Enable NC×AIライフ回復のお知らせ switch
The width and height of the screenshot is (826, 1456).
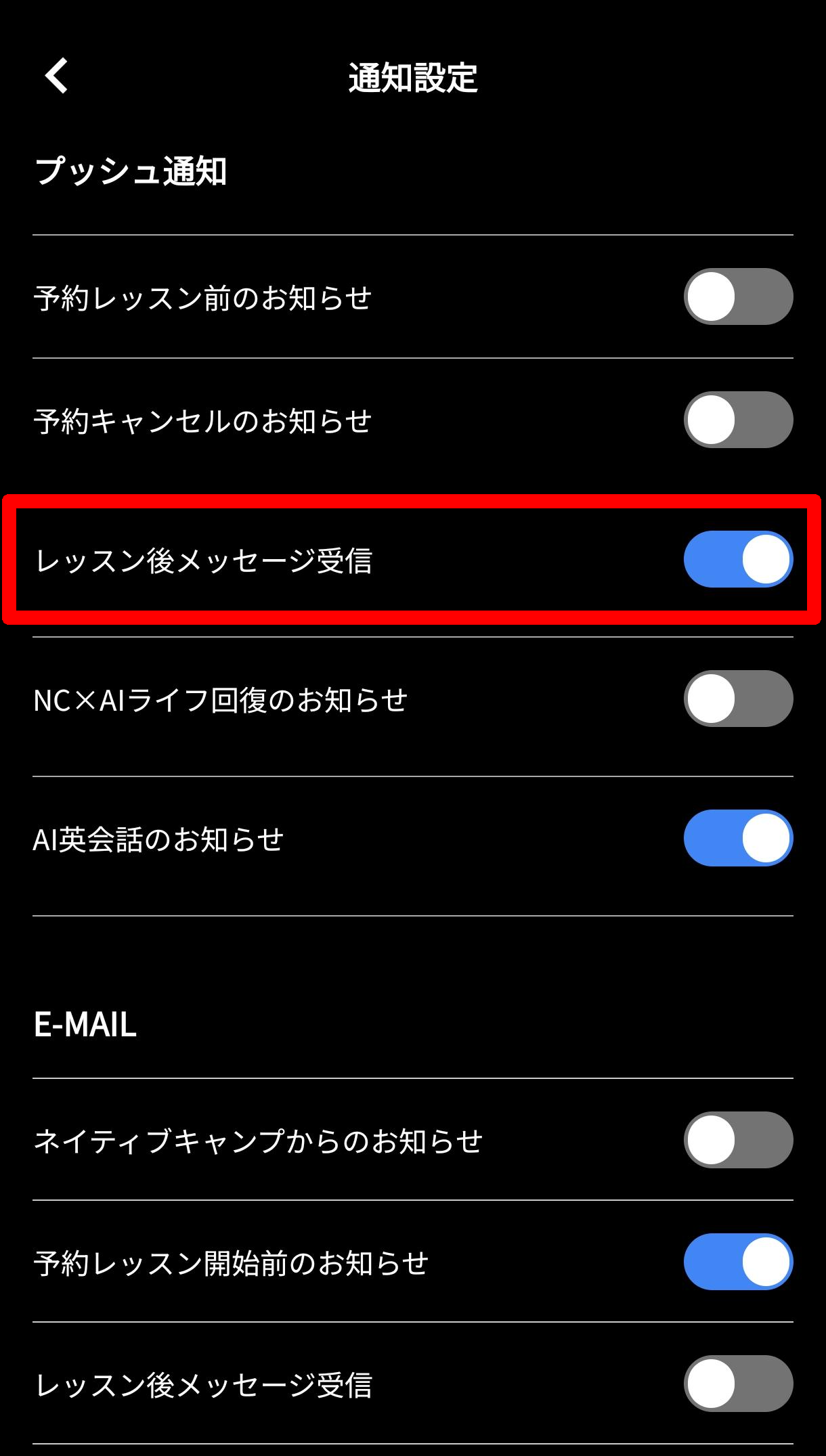coord(738,699)
